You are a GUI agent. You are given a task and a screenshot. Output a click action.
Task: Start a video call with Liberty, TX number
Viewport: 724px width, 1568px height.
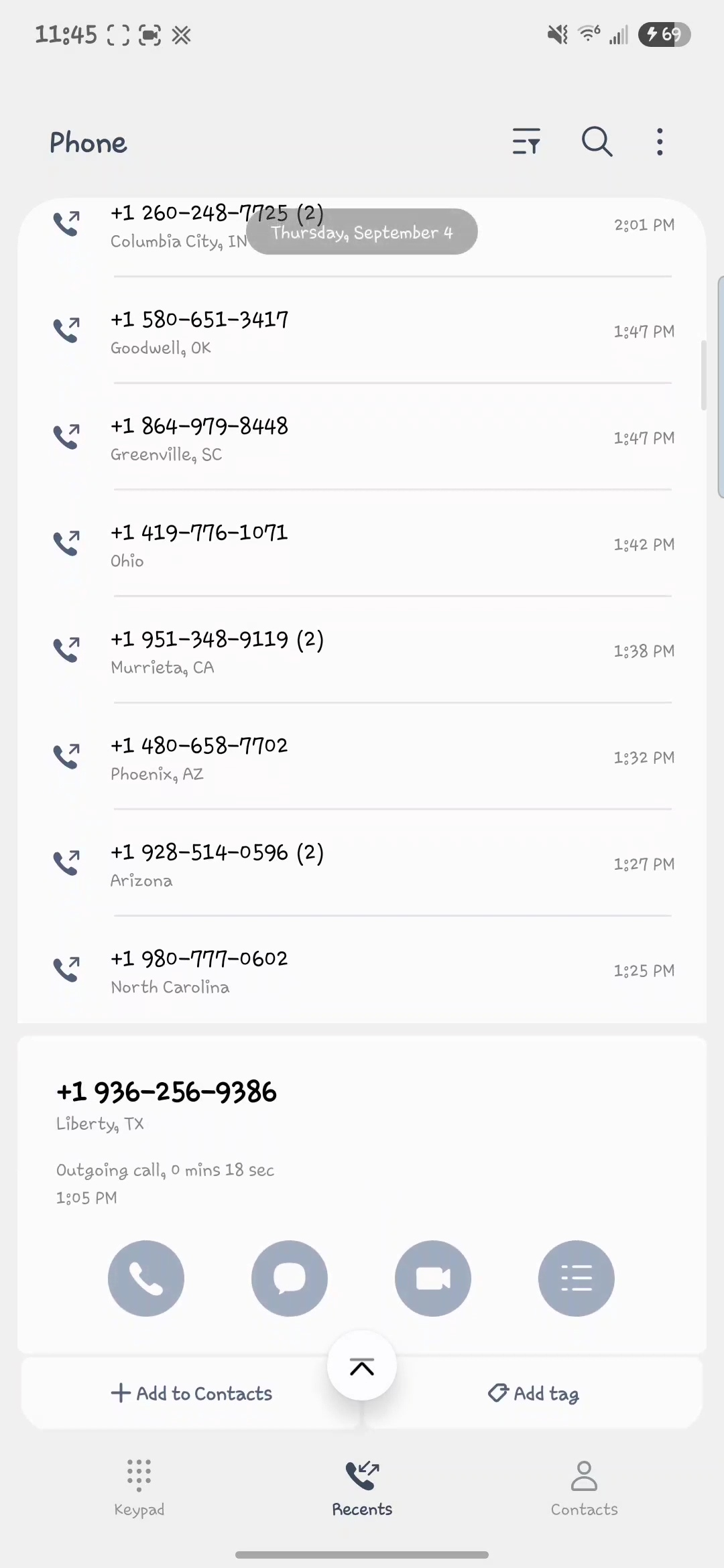coord(433,1279)
